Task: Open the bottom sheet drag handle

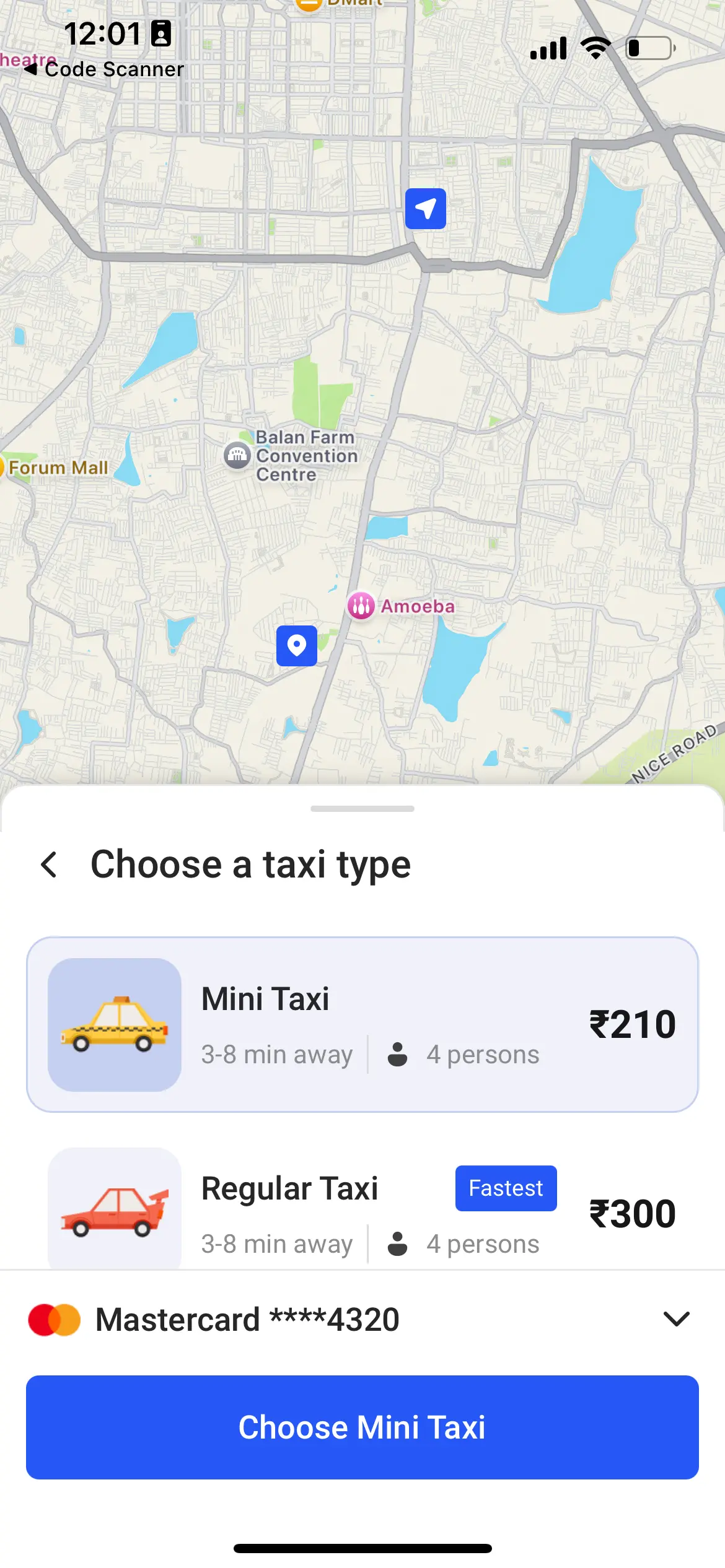Action: pyautogui.click(x=362, y=808)
